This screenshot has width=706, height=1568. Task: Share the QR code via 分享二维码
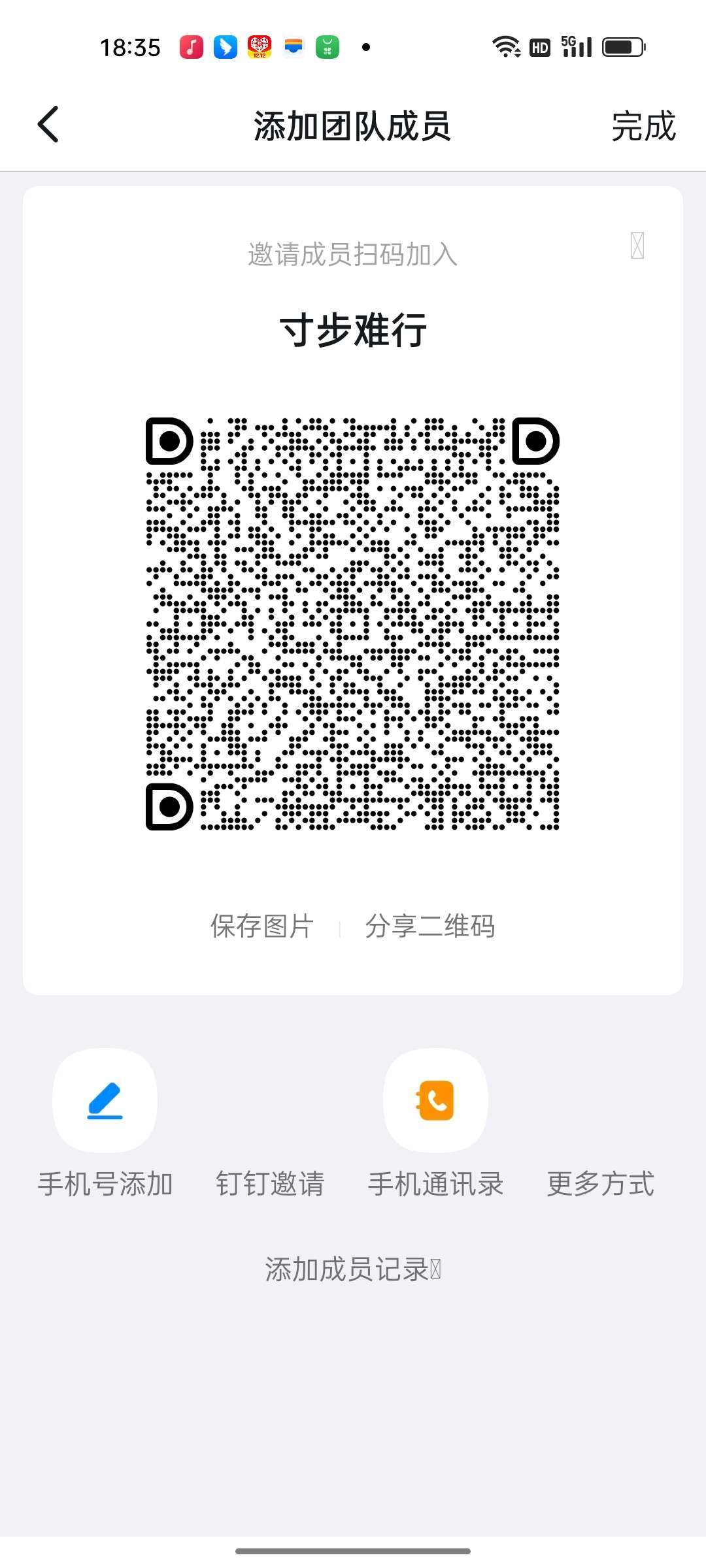[x=429, y=926]
